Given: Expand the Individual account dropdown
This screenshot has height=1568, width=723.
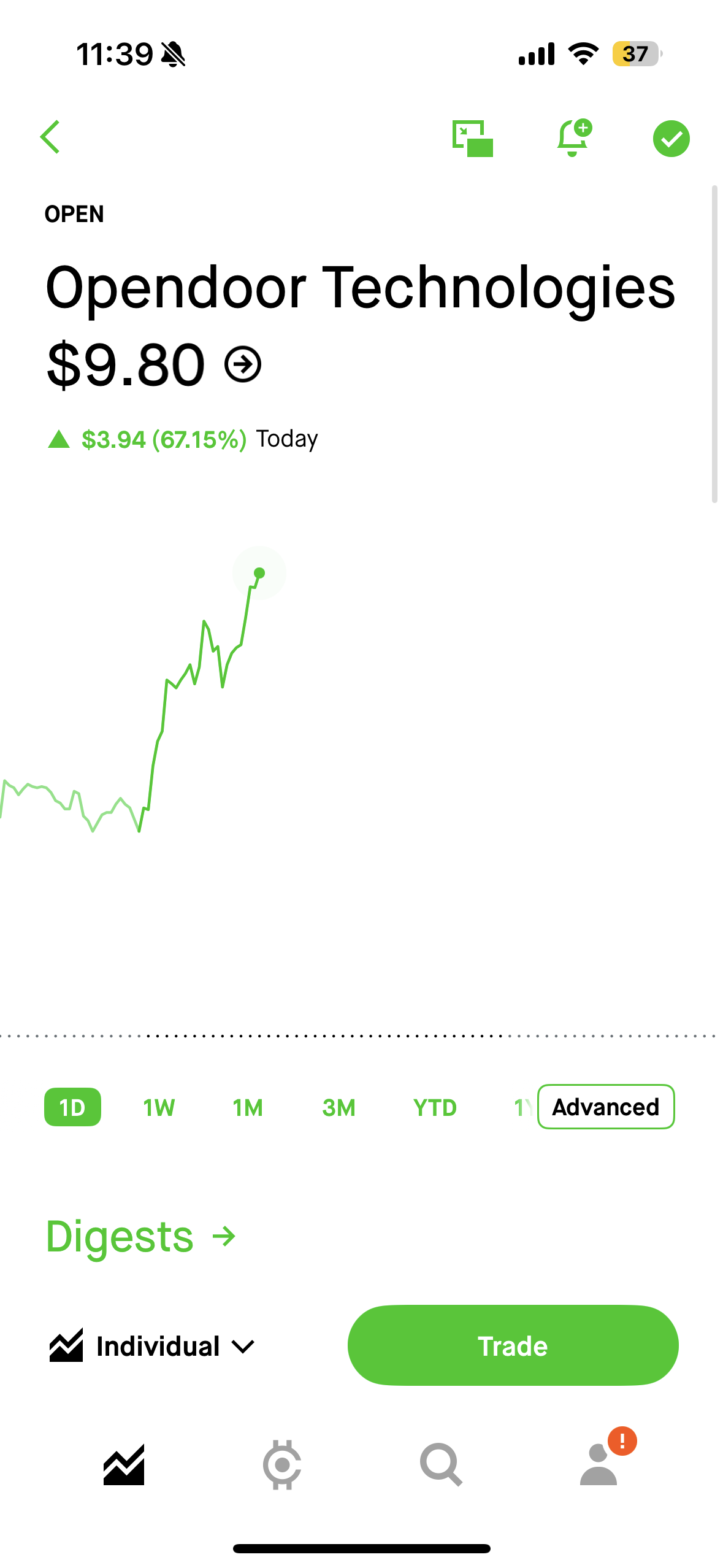Looking at the screenshot, I should pyautogui.click(x=151, y=1346).
